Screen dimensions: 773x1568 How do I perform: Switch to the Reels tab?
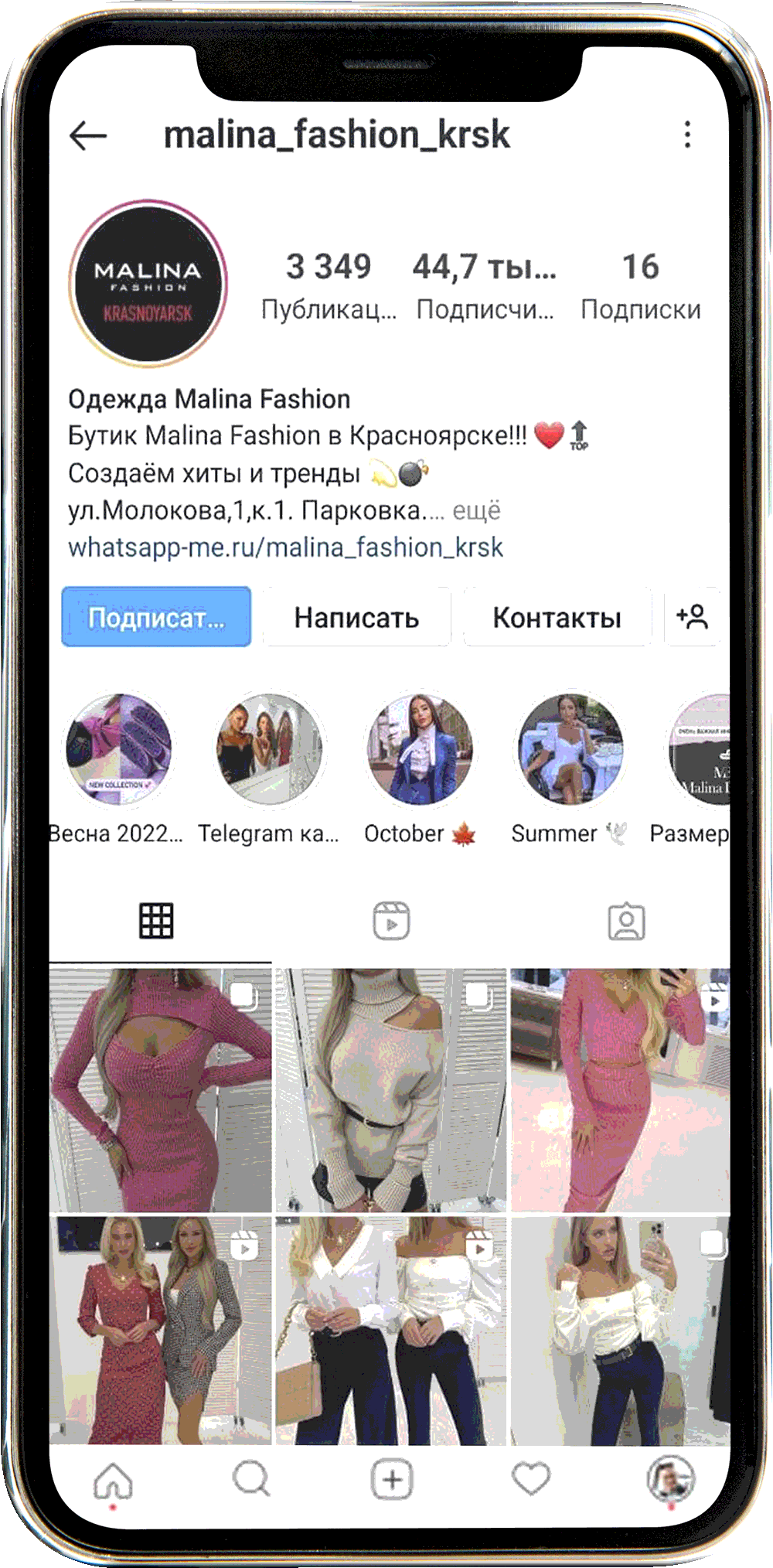coord(391,921)
